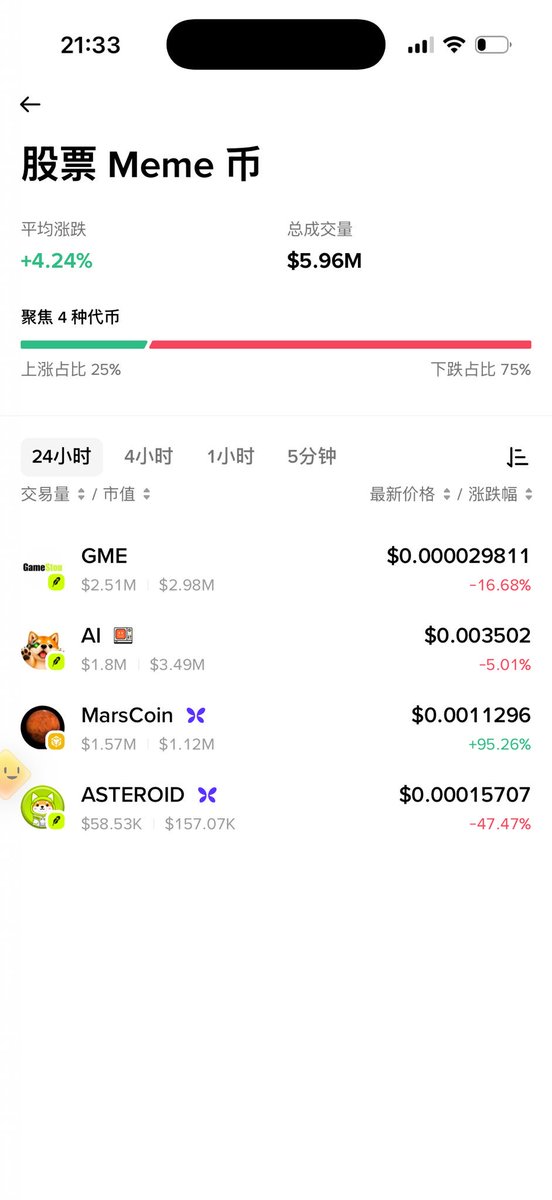Tap the floating smiley assistant icon
The image size is (552, 1200).
tap(10, 772)
